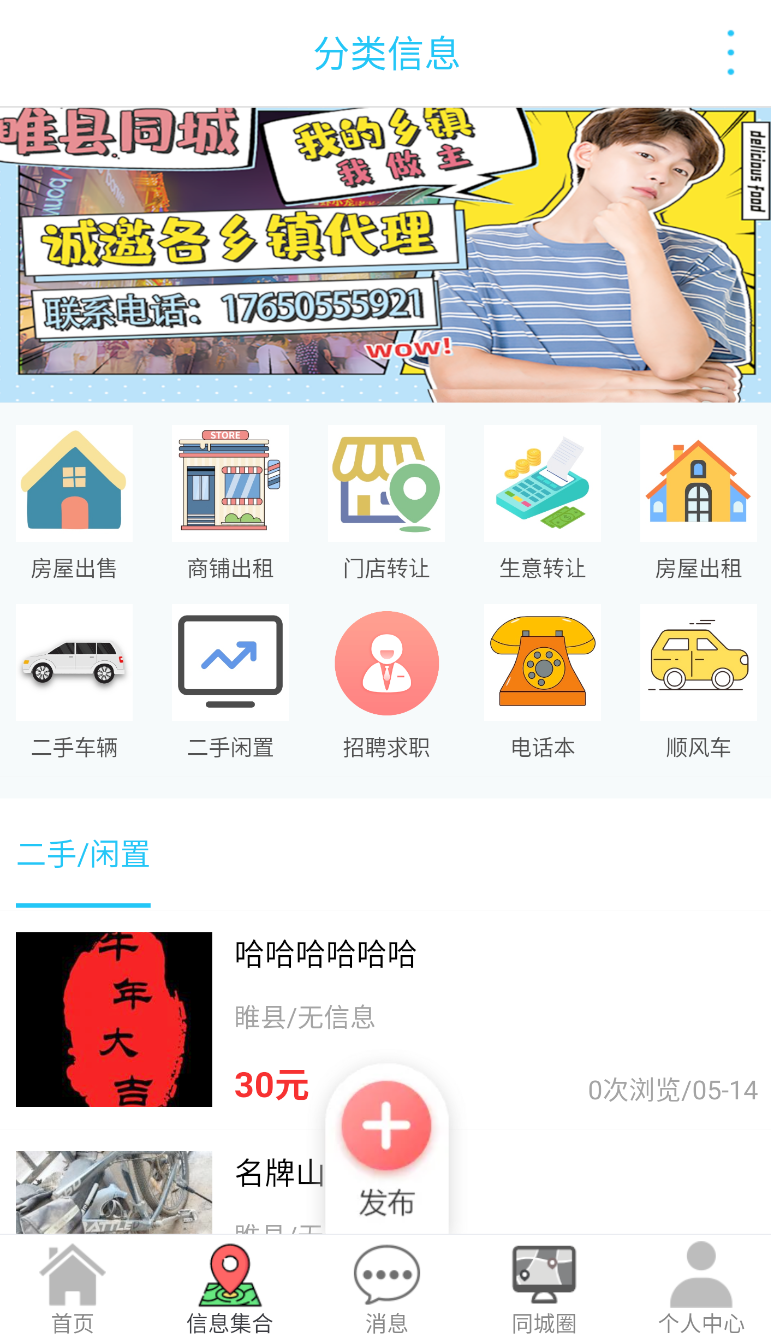771x1337 pixels.
Task: Go to the 同城圈 tab
Action: pos(544,1289)
